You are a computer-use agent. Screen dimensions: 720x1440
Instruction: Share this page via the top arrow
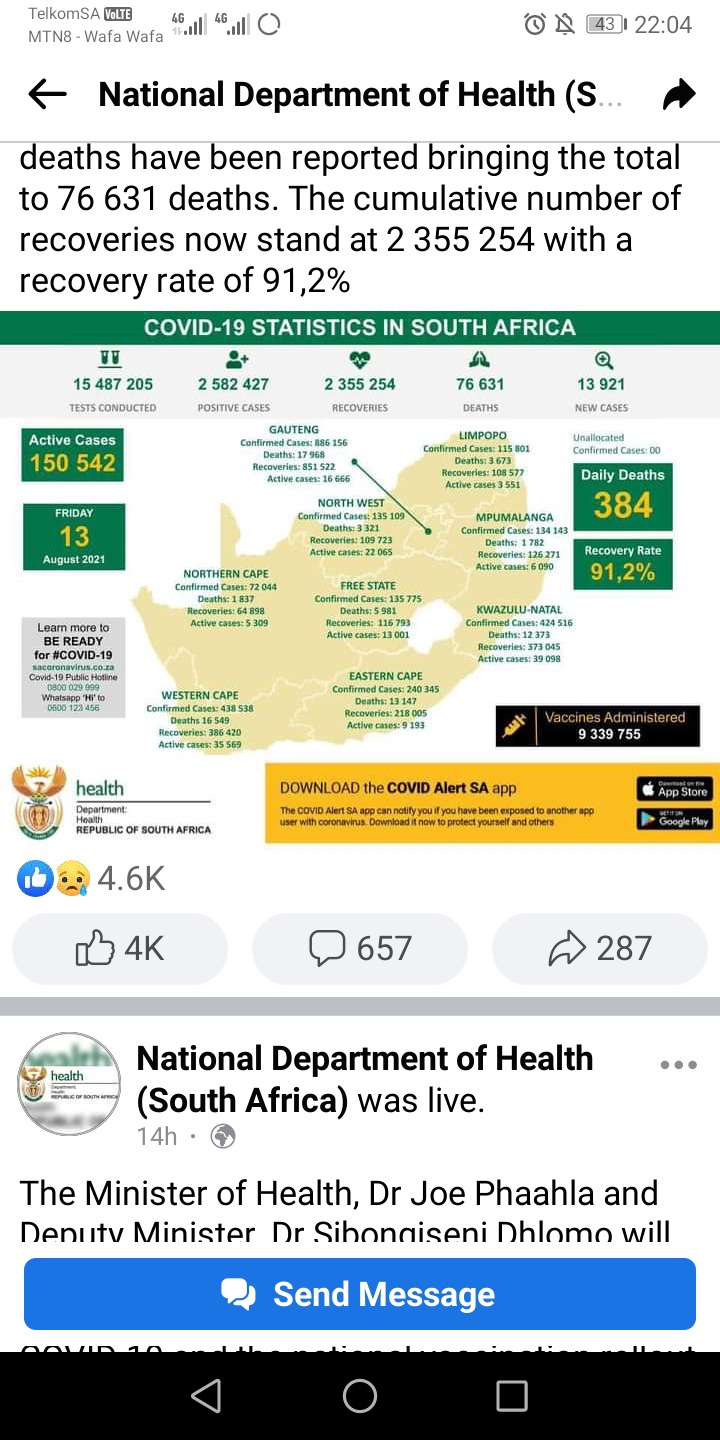(x=678, y=95)
